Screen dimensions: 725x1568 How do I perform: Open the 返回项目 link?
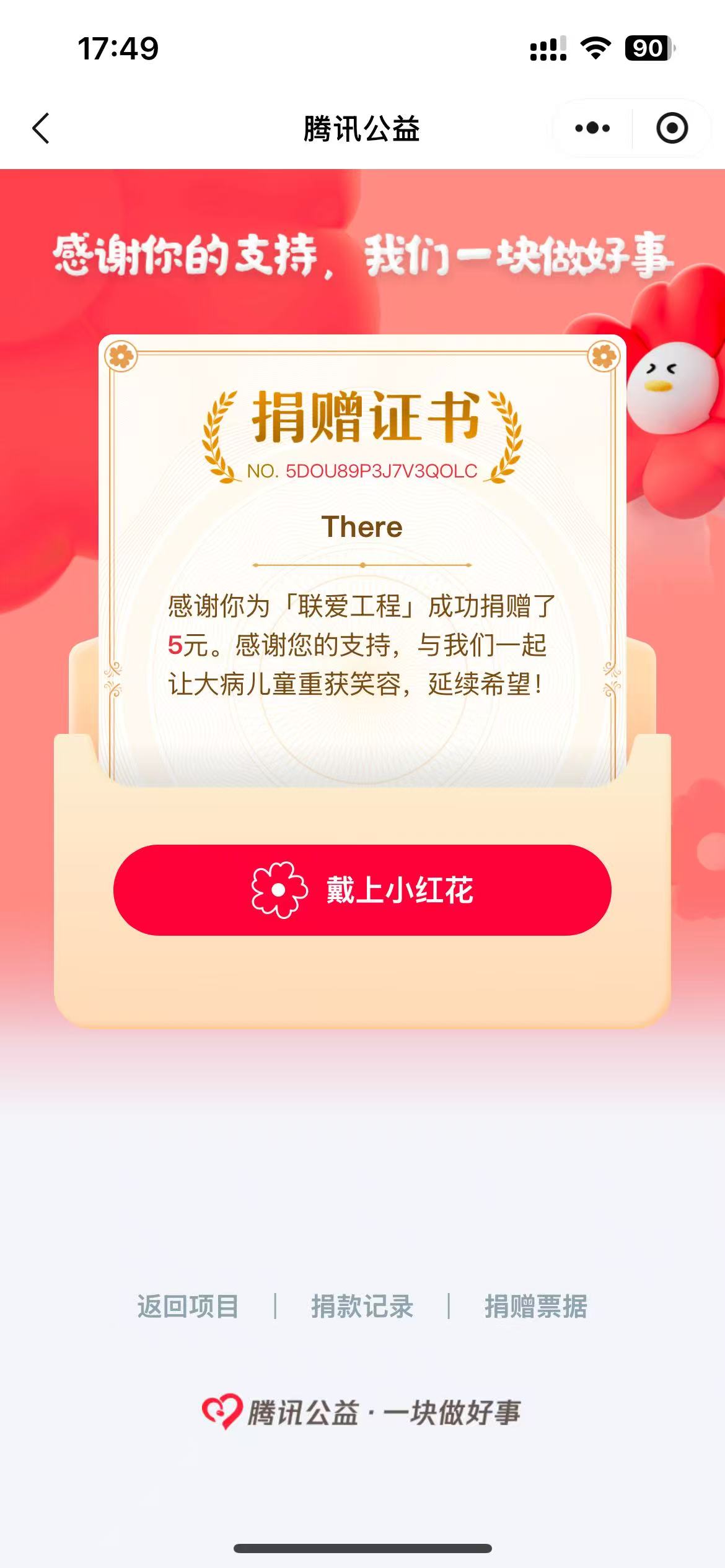tap(188, 1307)
